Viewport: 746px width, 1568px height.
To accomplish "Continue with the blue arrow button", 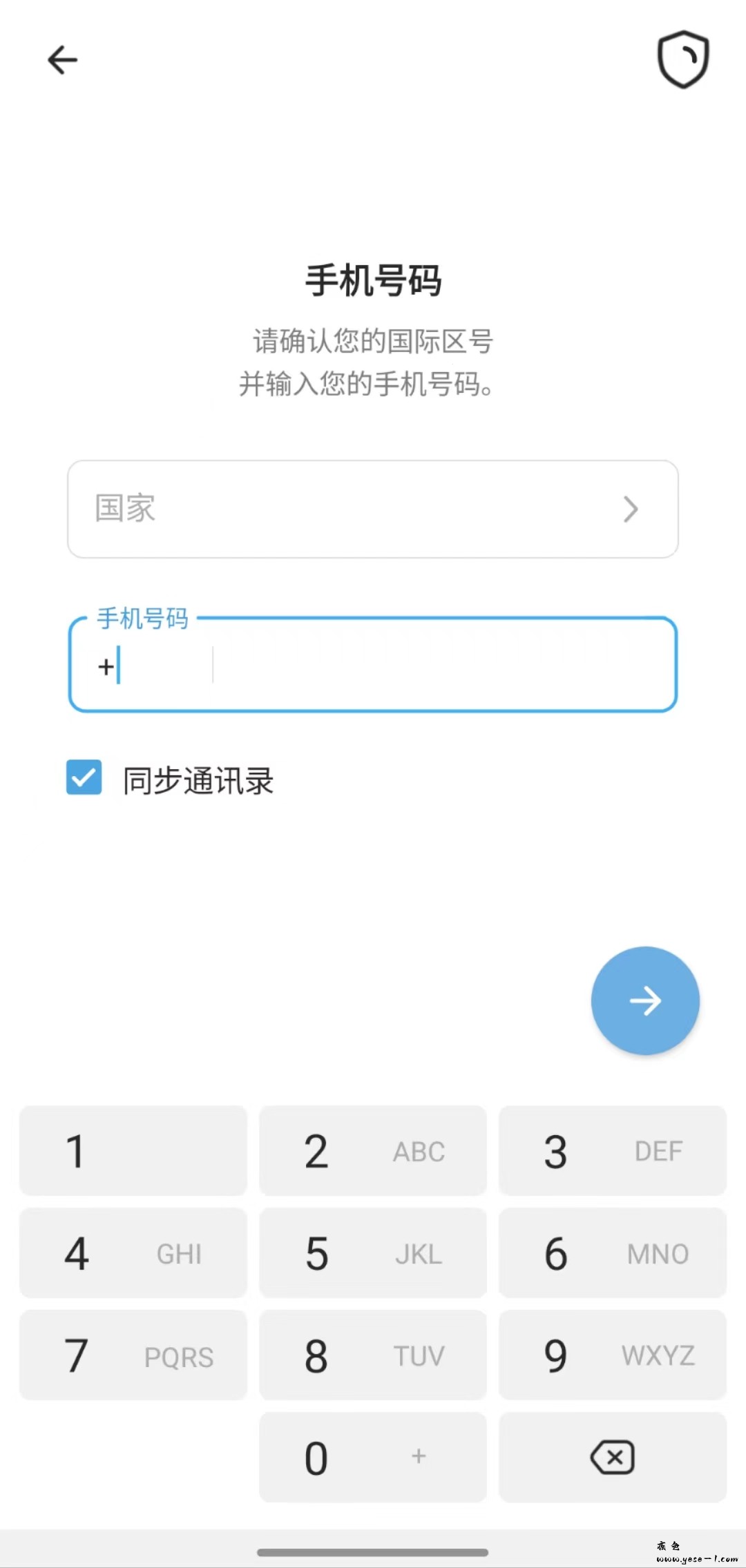I will click(645, 1000).
